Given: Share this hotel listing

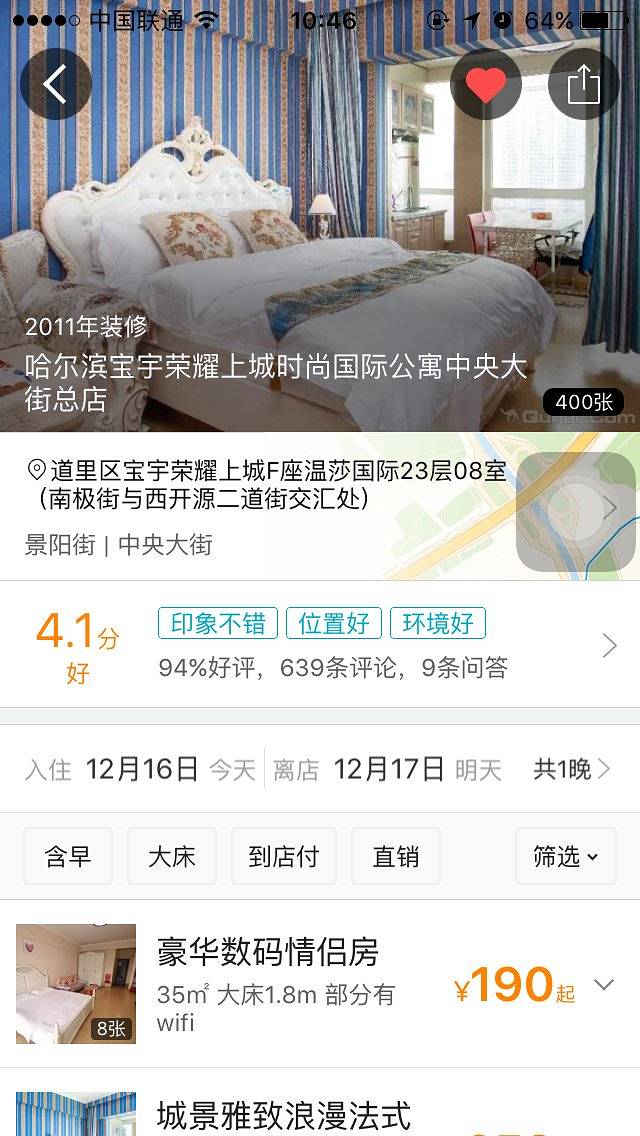Looking at the screenshot, I should point(583,85).
